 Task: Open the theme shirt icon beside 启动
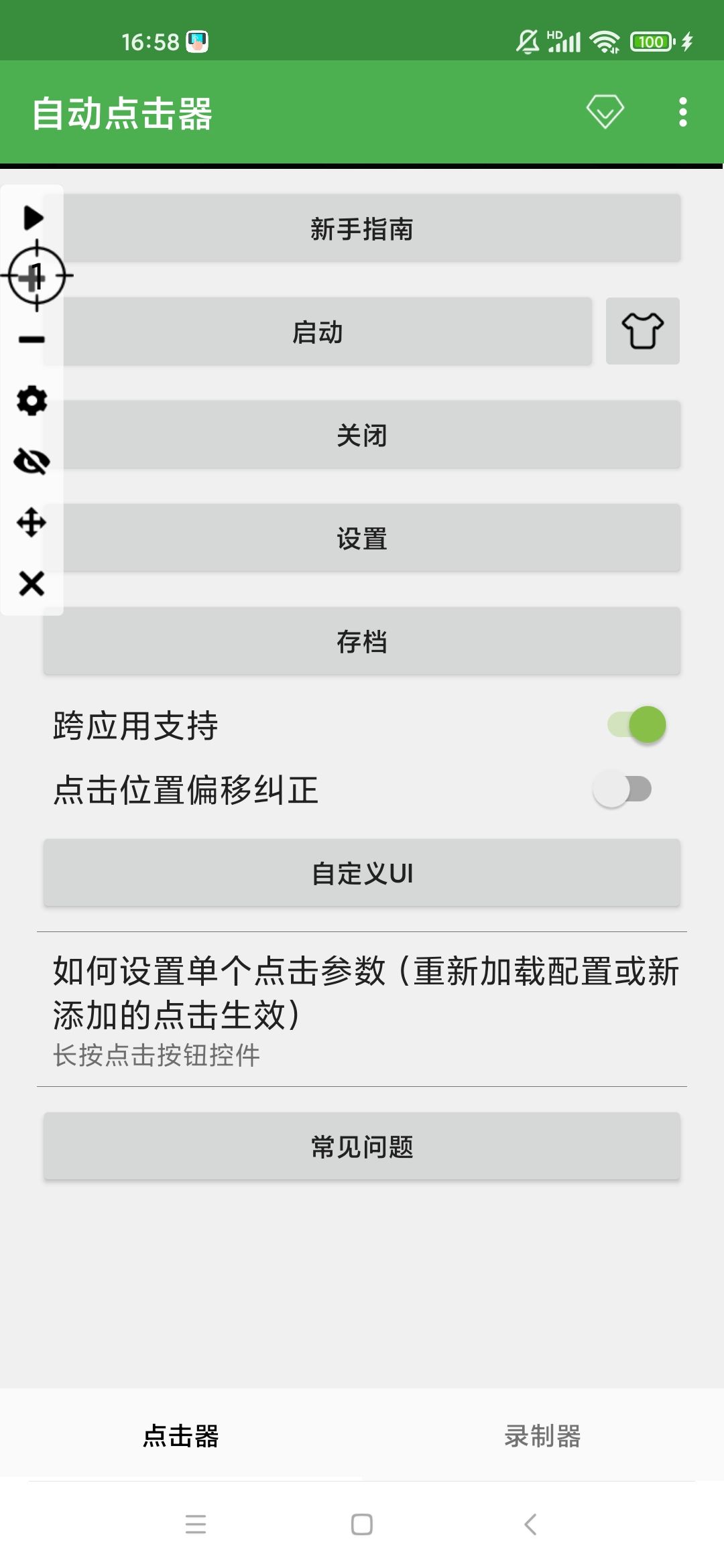pos(642,331)
